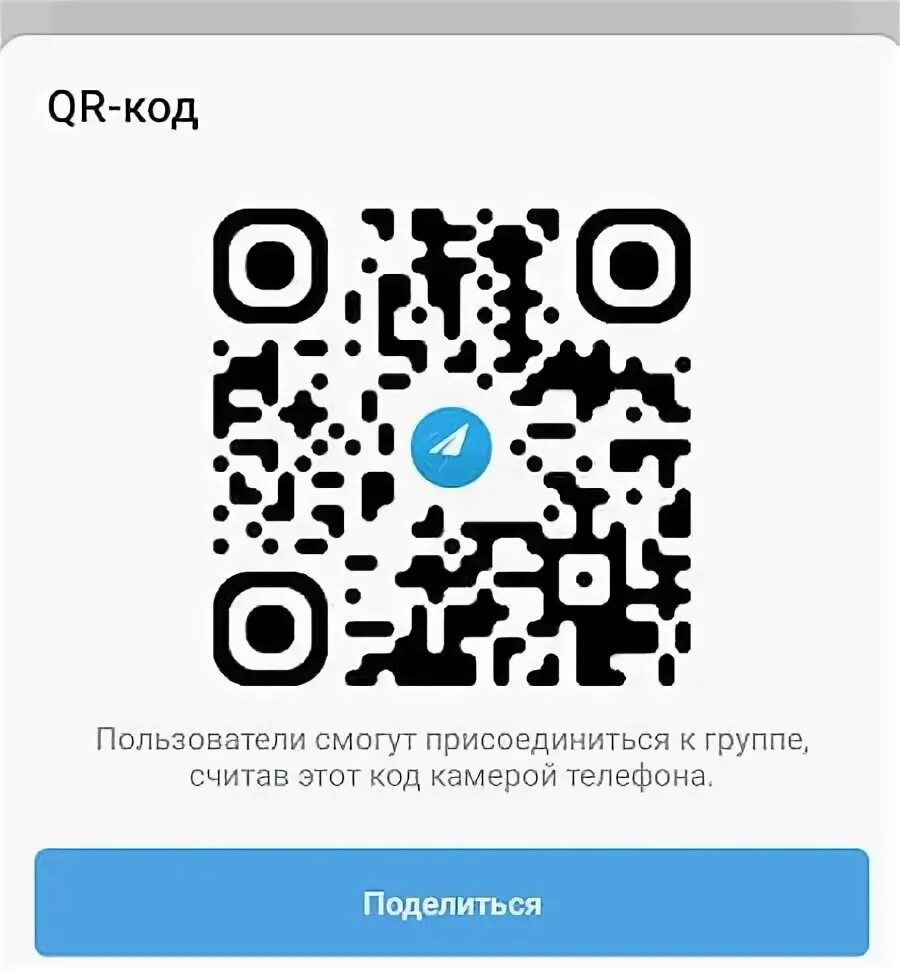Viewport: 900px width, 972px height.
Task: Tap the Поделиться button
Action: [x=451, y=903]
